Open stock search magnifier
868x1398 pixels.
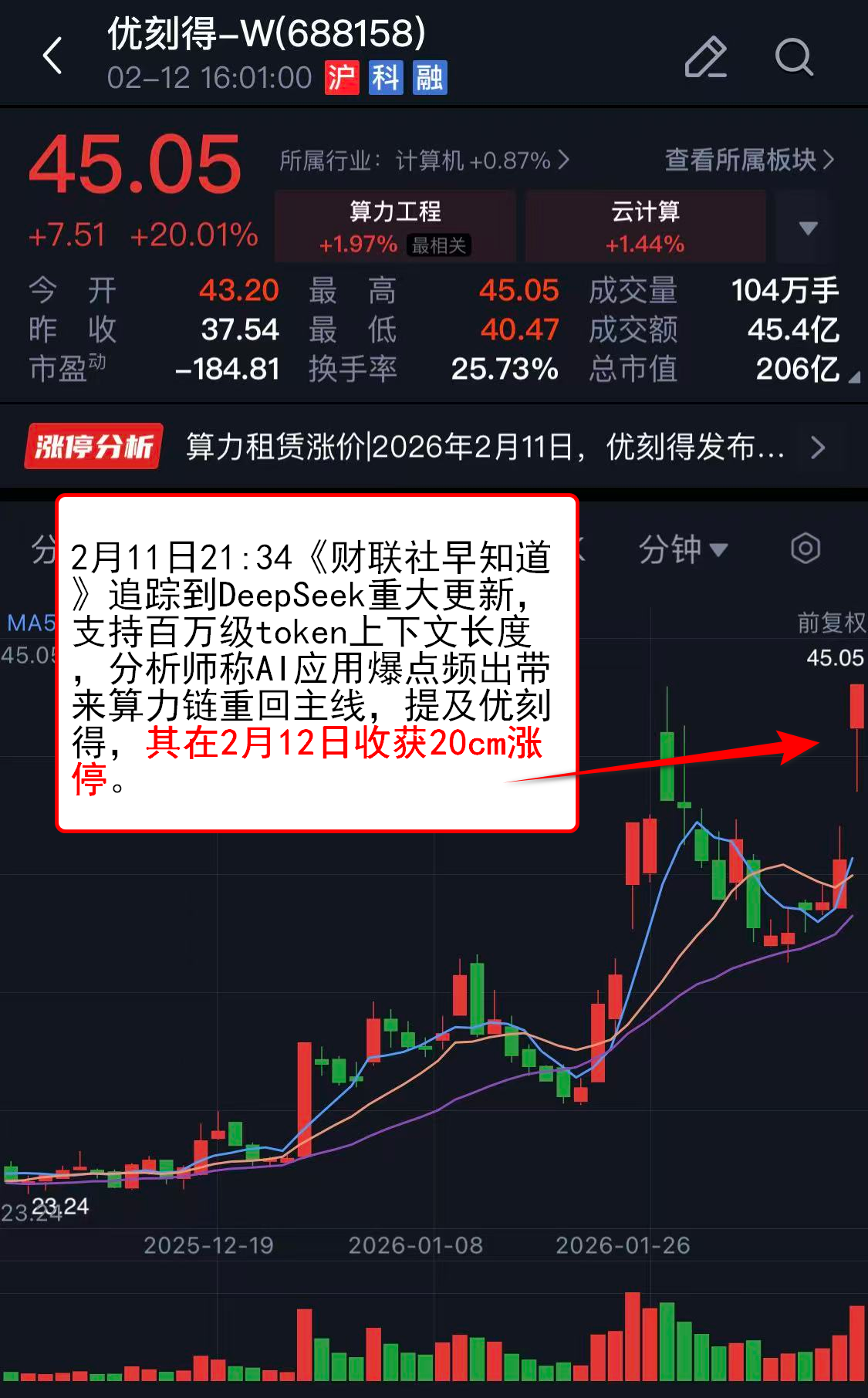click(x=794, y=57)
